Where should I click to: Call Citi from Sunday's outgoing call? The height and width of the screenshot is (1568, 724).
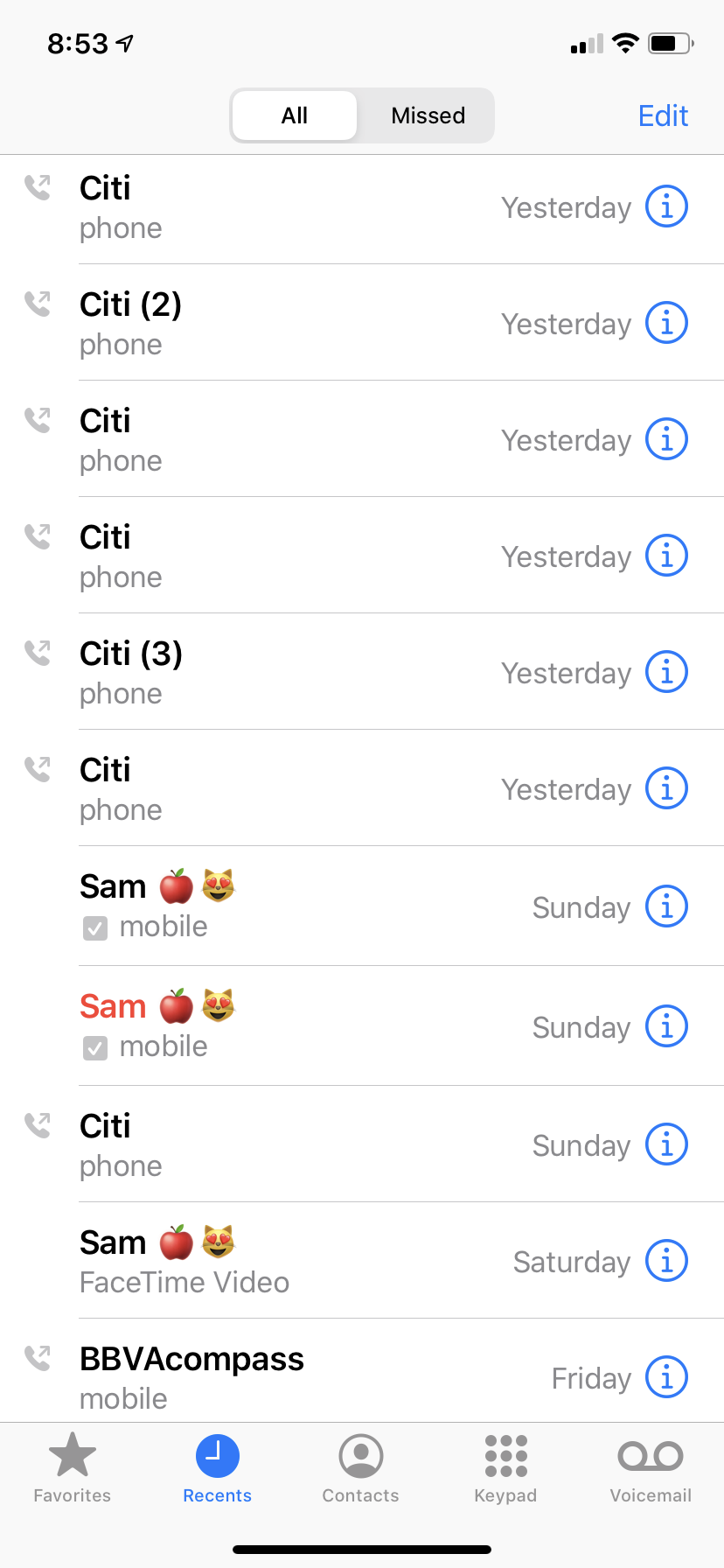tap(262, 1144)
